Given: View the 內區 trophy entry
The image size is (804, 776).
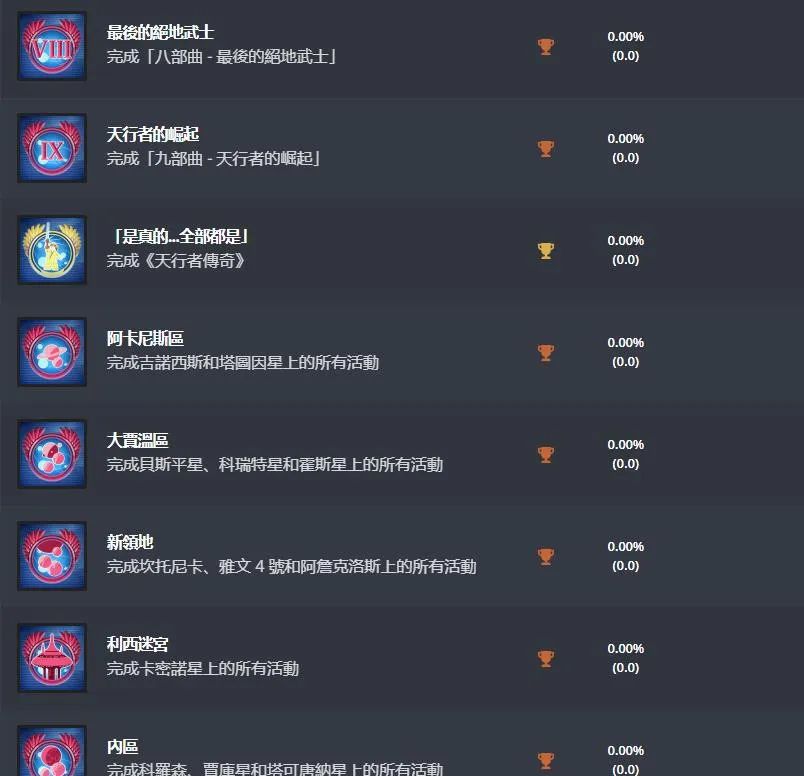Looking at the screenshot, I should pyautogui.click(x=122, y=747).
